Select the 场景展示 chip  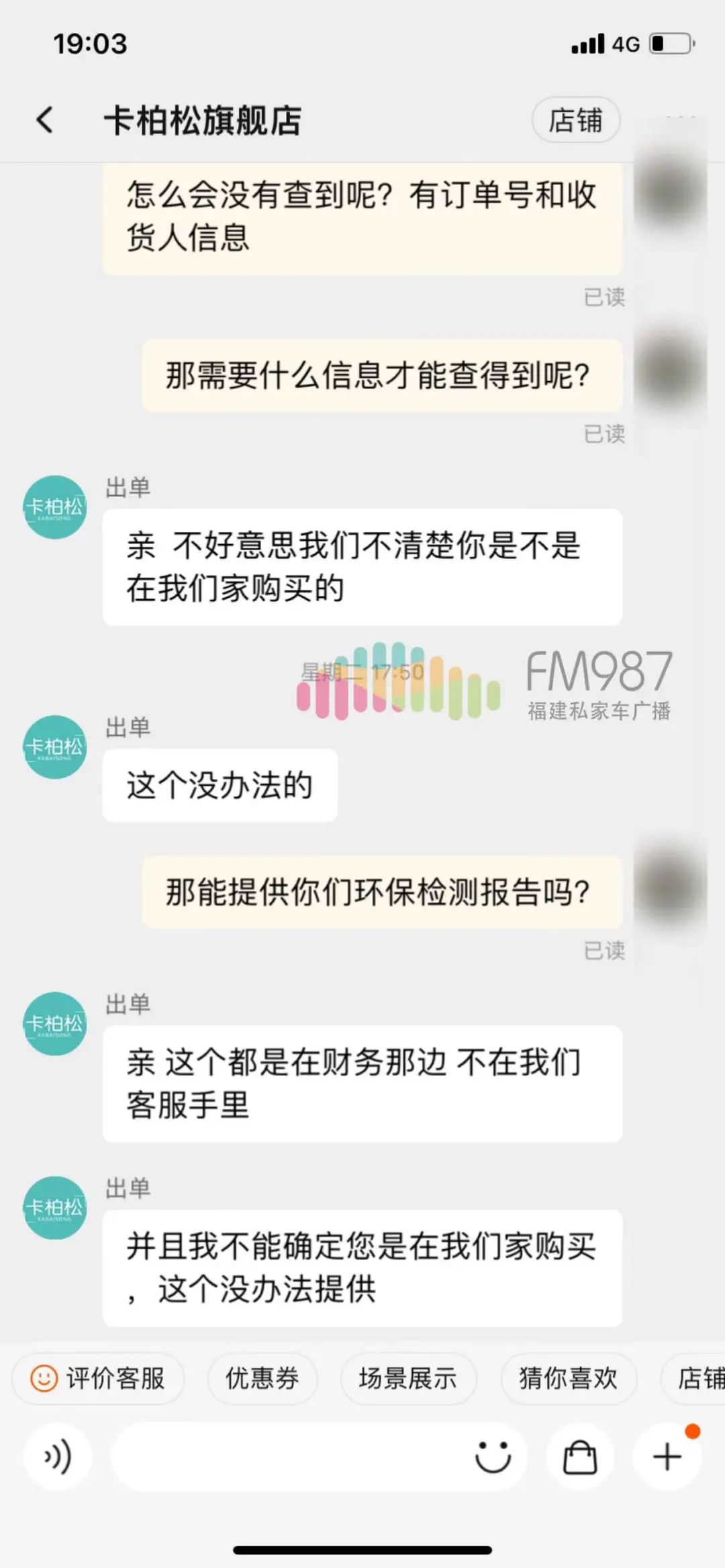408,1379
